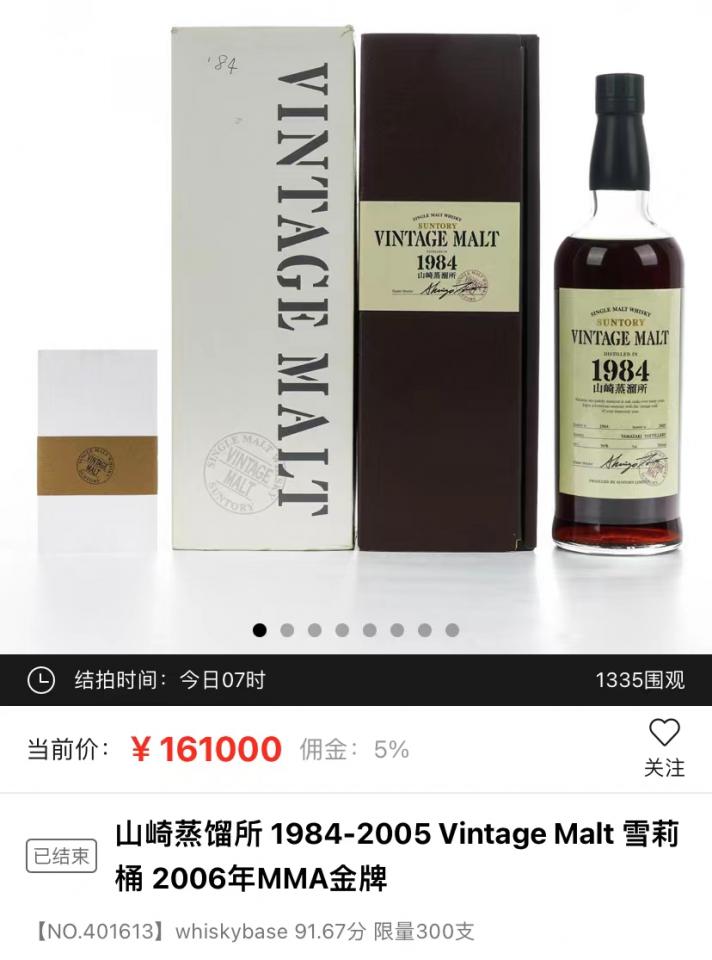This screenshot has width=712, height=960.
Task: Jump to the second image dot
Action: [287, 630]
